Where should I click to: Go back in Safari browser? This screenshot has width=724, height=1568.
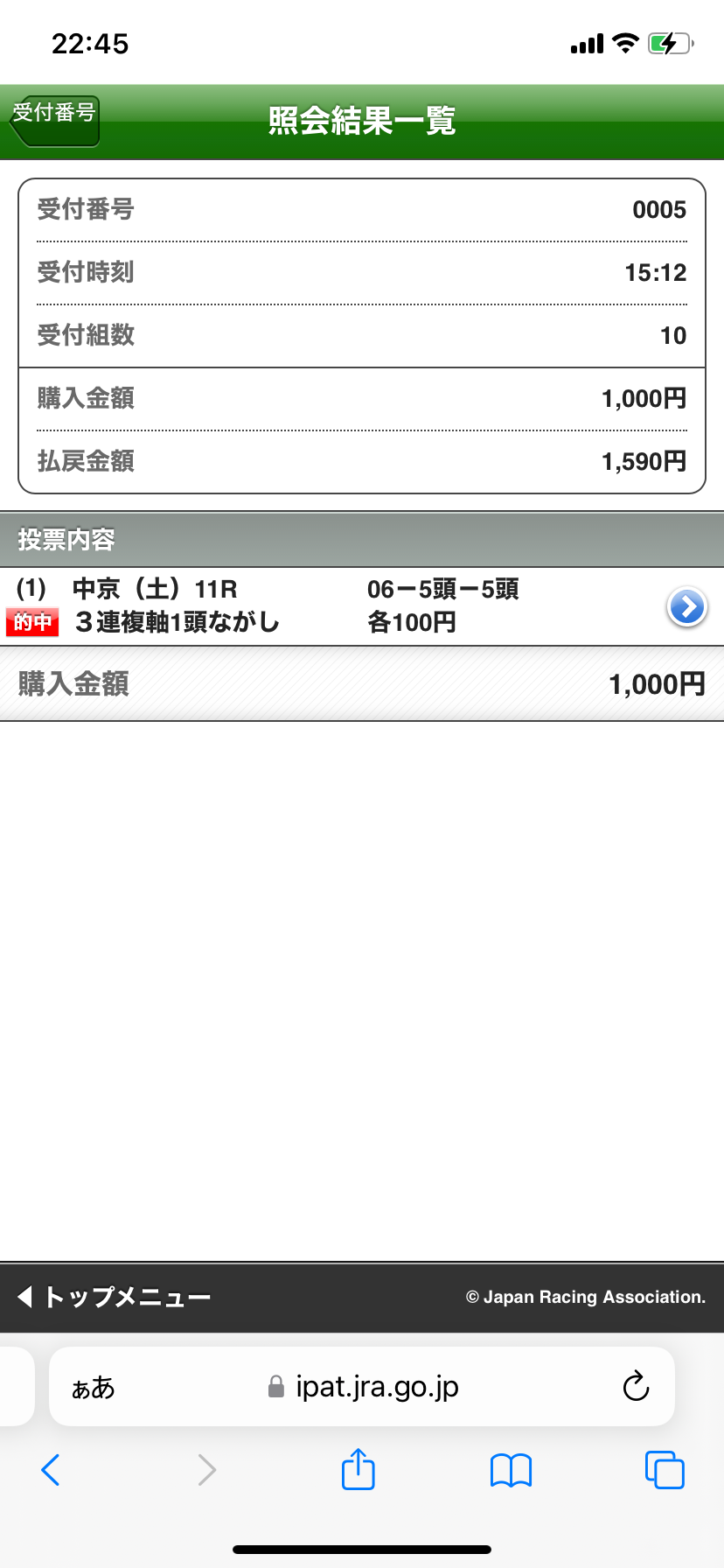tap(51, 1470)
